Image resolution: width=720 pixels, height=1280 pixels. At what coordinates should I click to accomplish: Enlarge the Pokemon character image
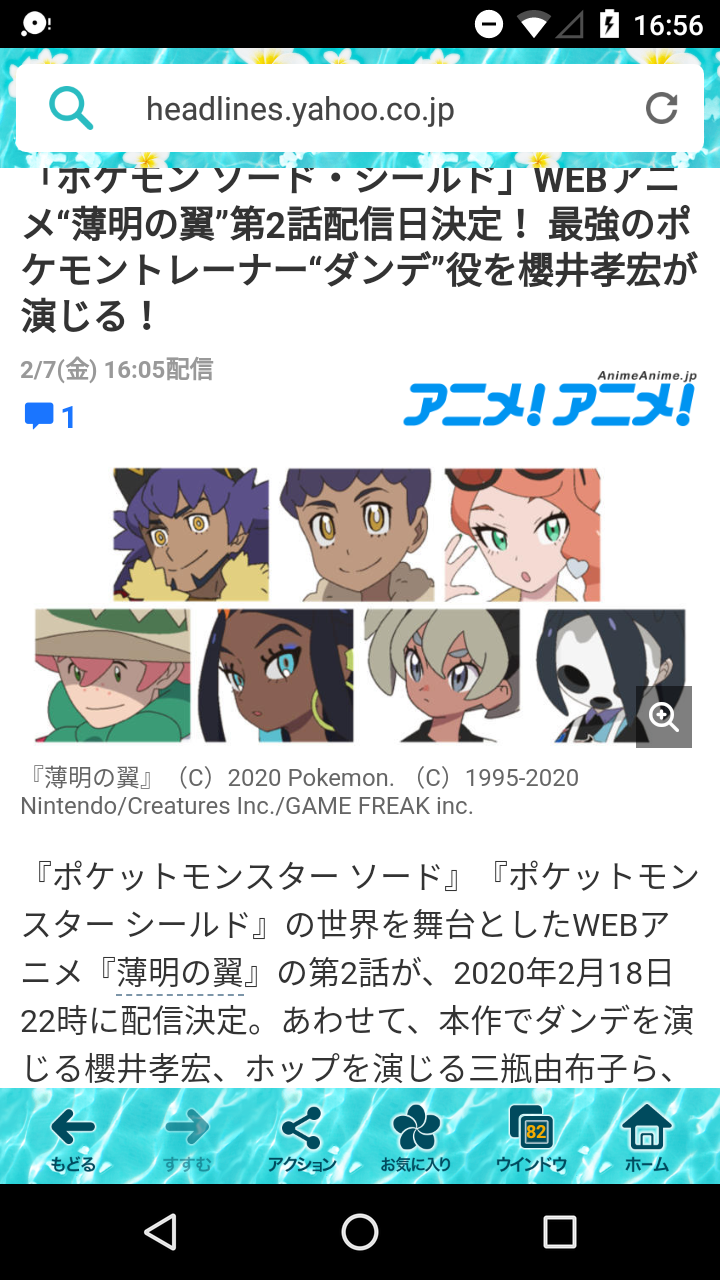pos(663,716)
